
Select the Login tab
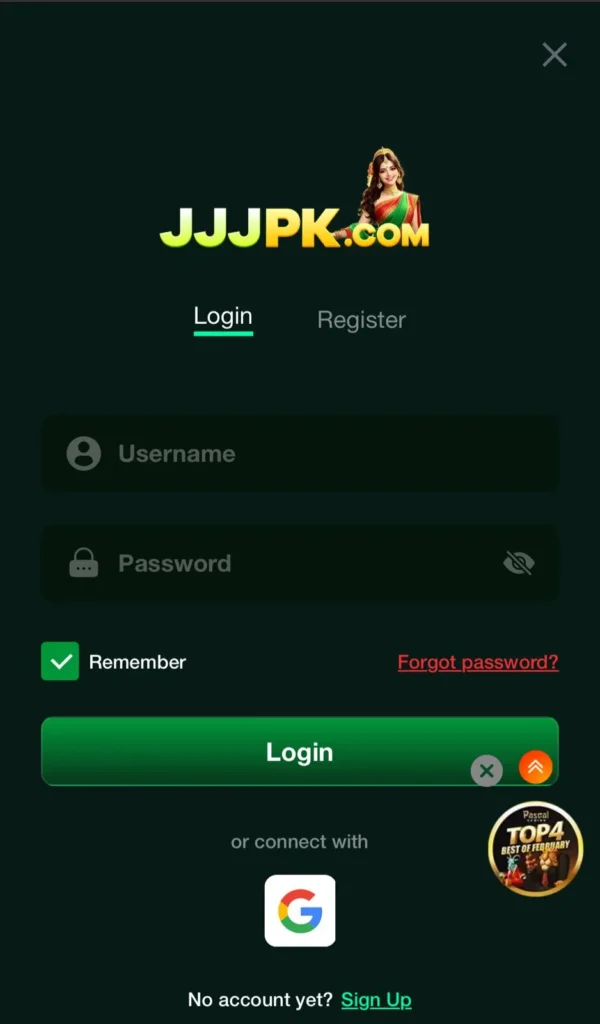[x=223, y=317]
